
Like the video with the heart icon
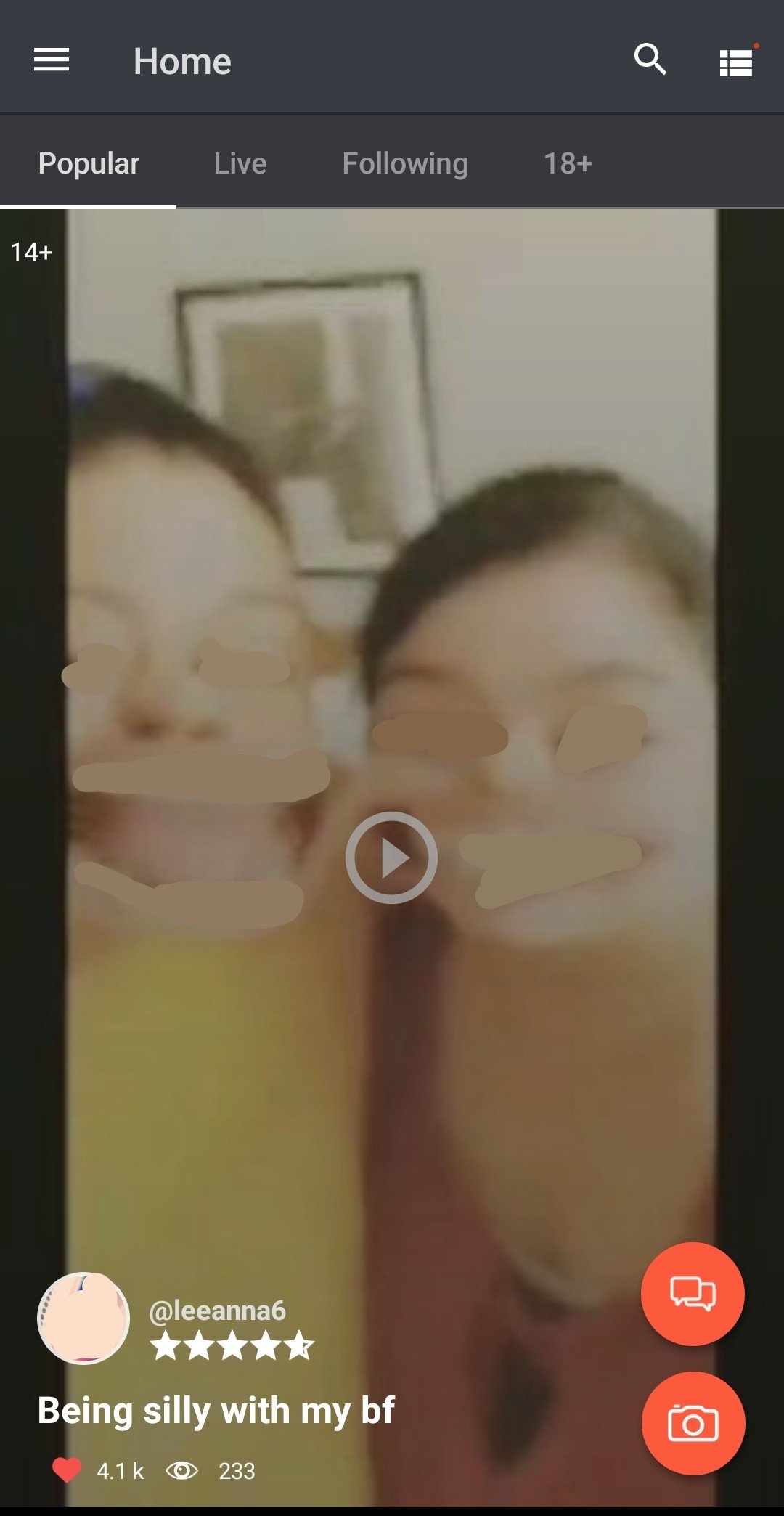click(67, 1470)
